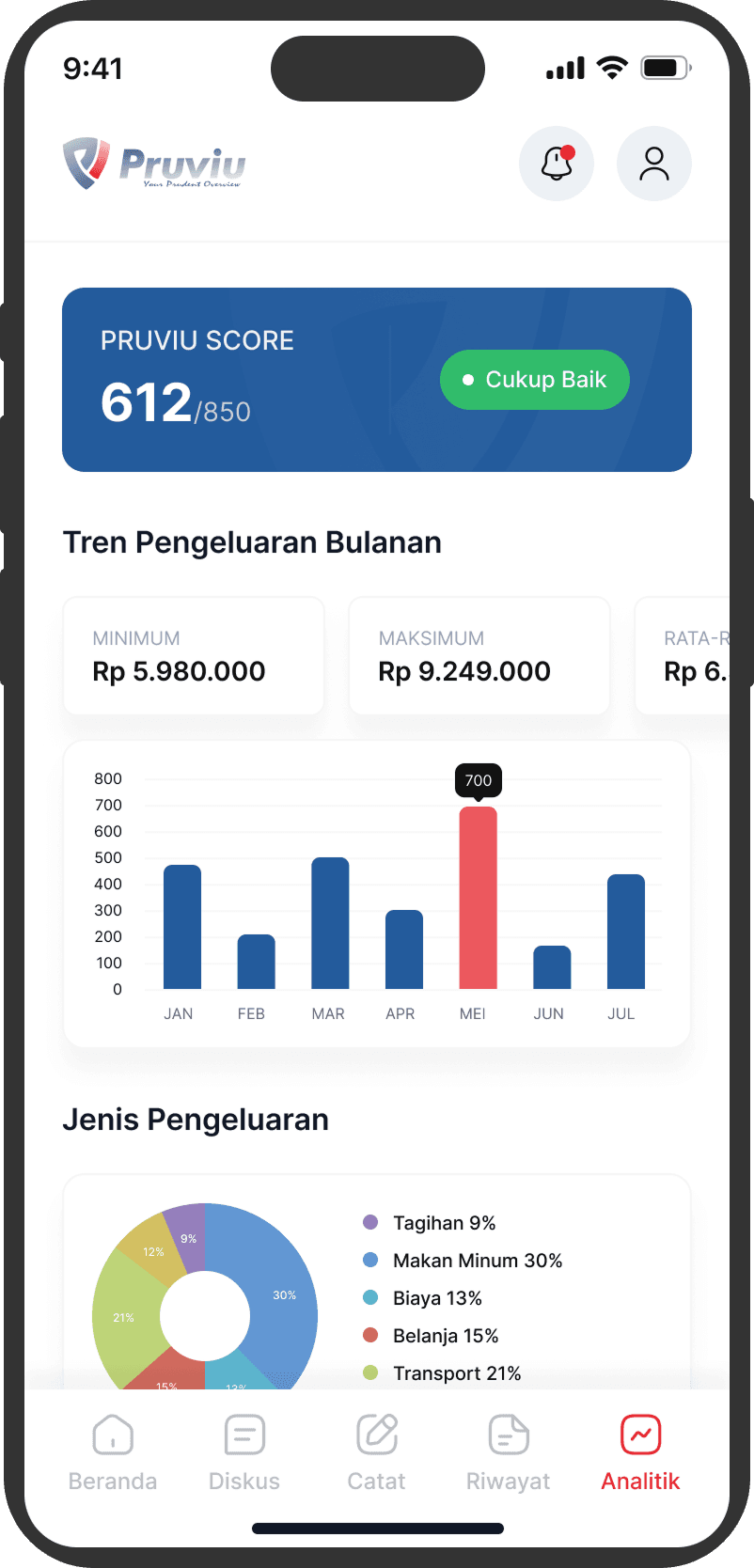Tap the 700 tooltip above MEI bar
This screenshot has height=1568, width=754.
click(x=478, y=780)
